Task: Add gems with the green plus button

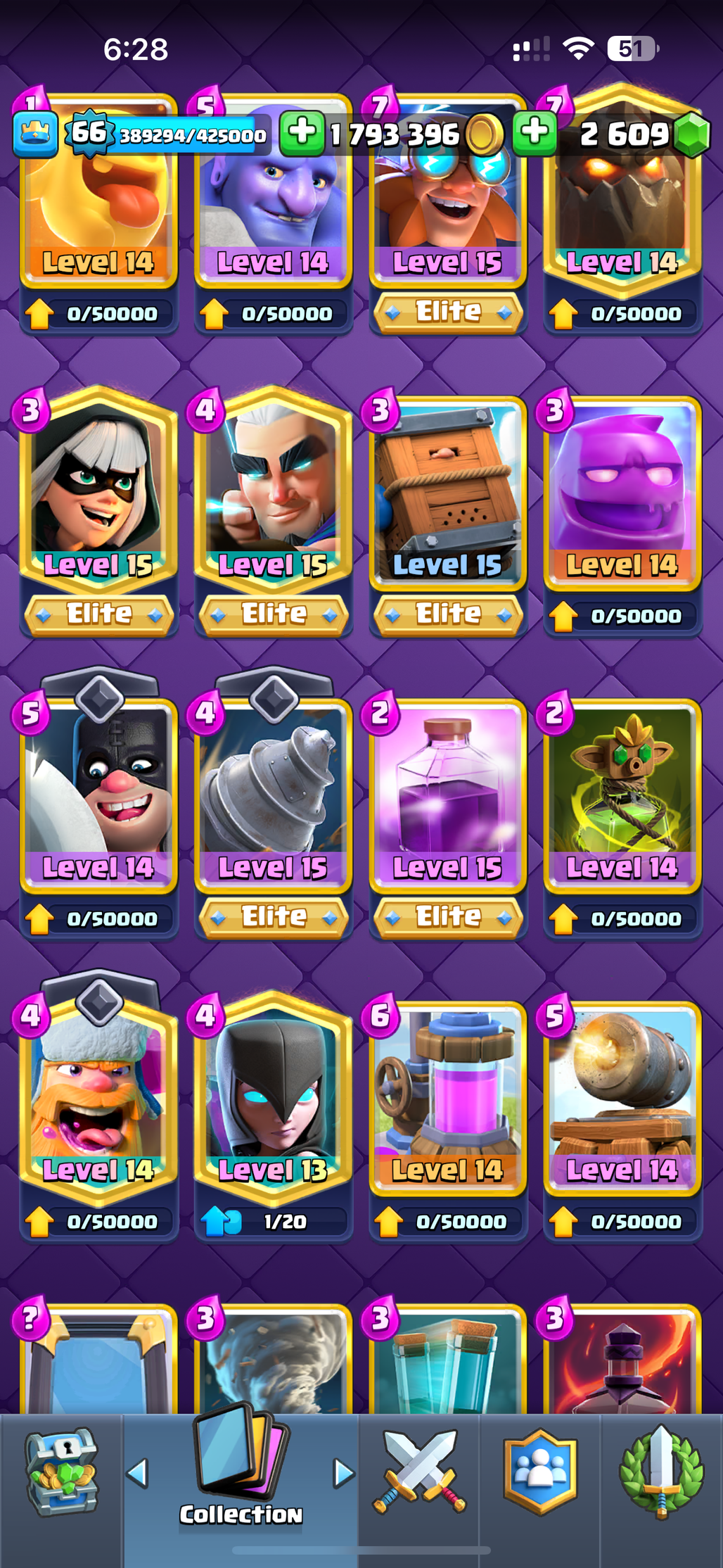Action: click(x=534, y=132)
